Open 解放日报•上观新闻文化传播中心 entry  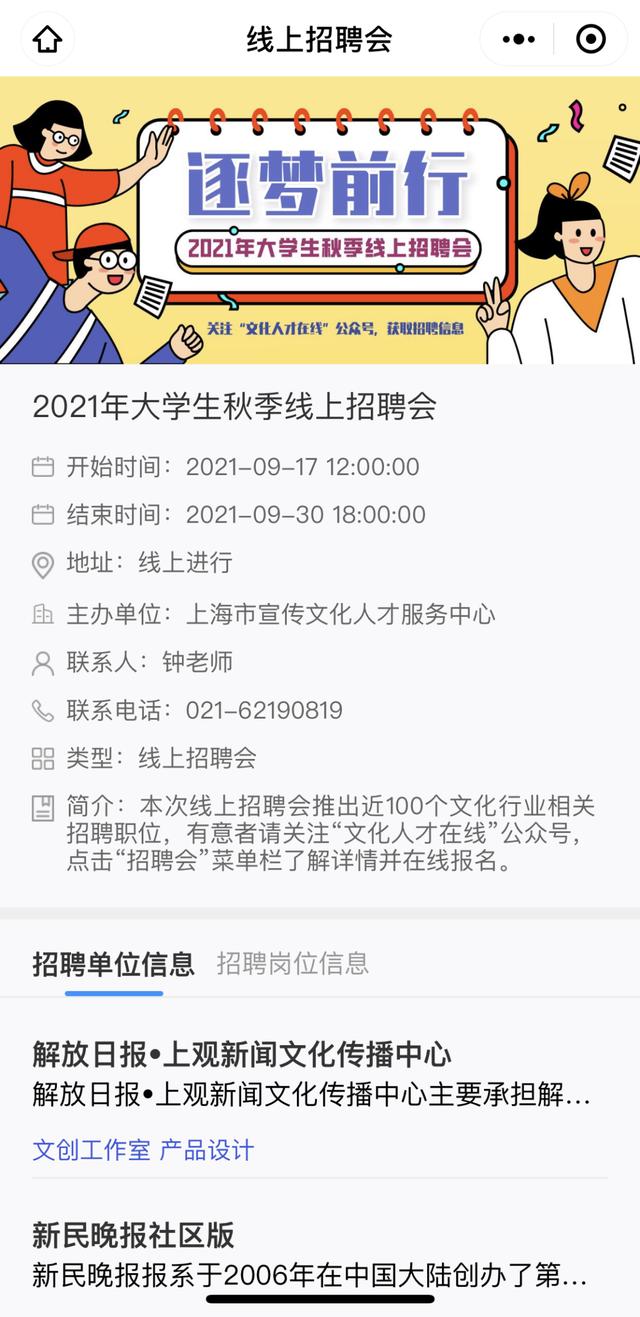(x=320, y=1074)
